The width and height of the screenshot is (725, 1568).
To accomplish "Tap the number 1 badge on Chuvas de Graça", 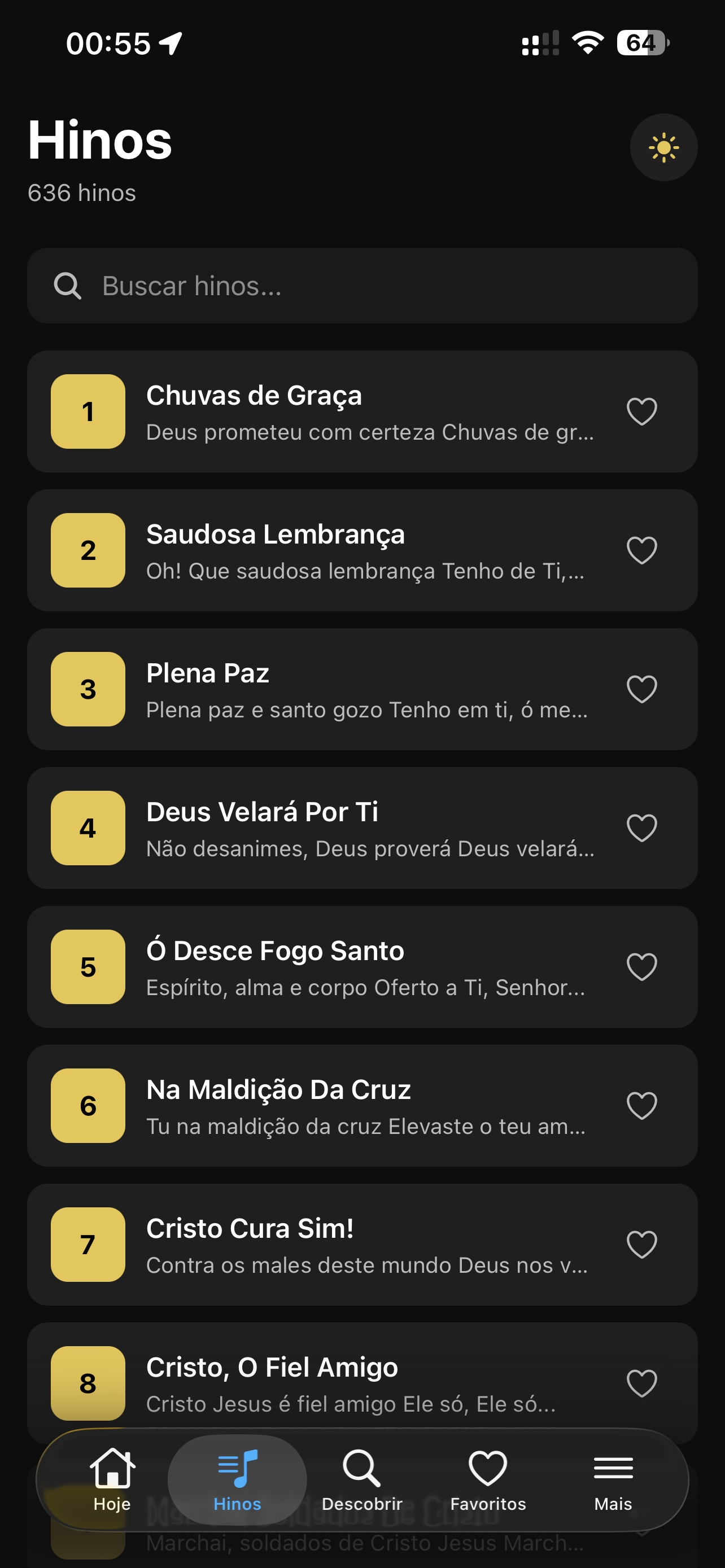I will tap(87, 411).
